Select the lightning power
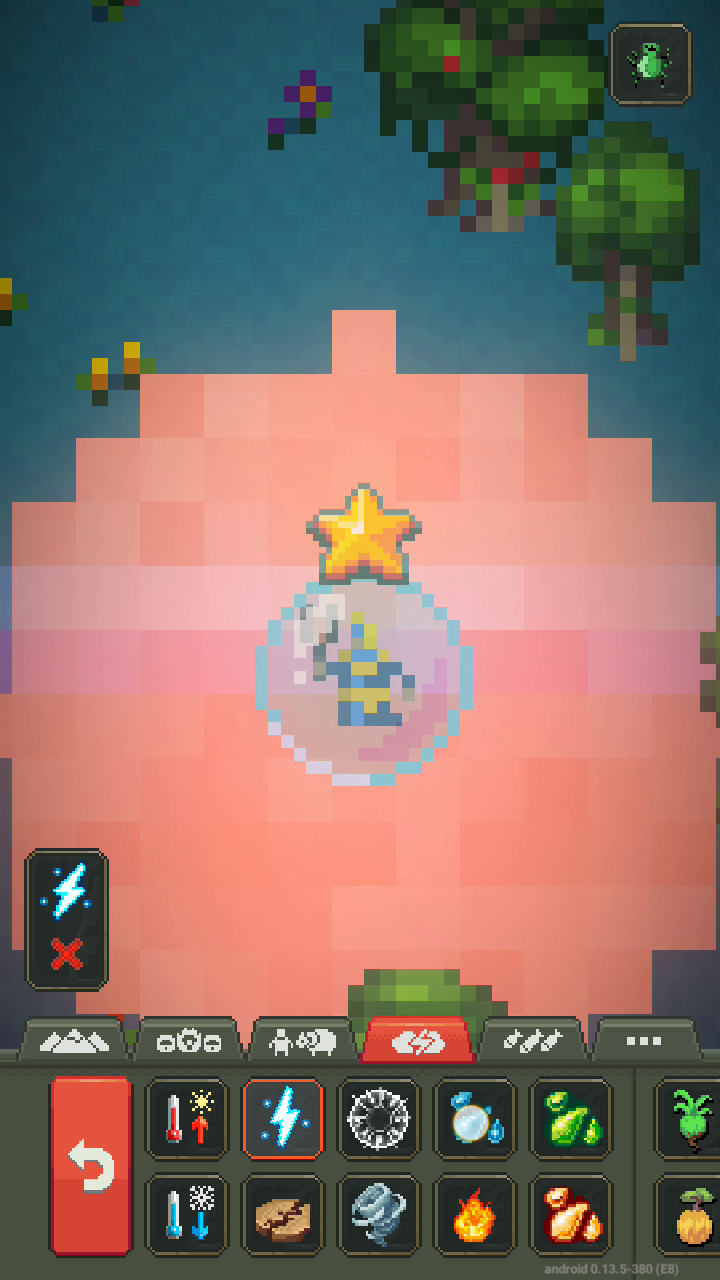Screen dimensions: 720x1280 click(x=283, y=1118)
